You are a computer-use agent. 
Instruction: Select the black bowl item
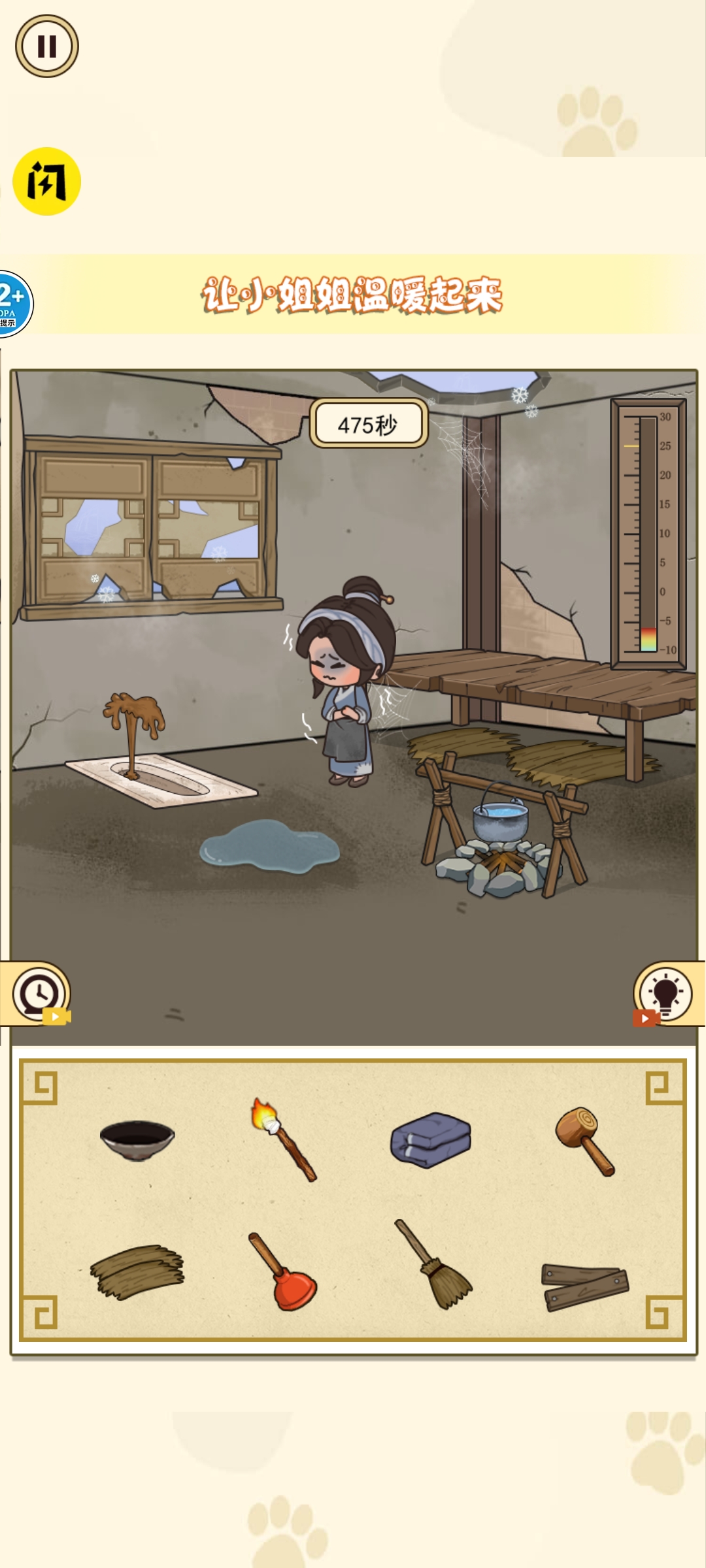click(x=137, y=1139)
